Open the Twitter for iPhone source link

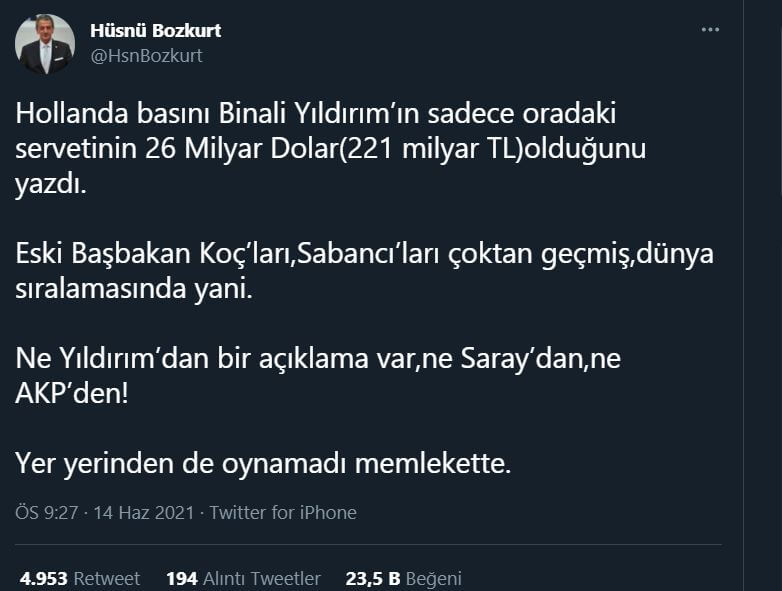point(283,512)
